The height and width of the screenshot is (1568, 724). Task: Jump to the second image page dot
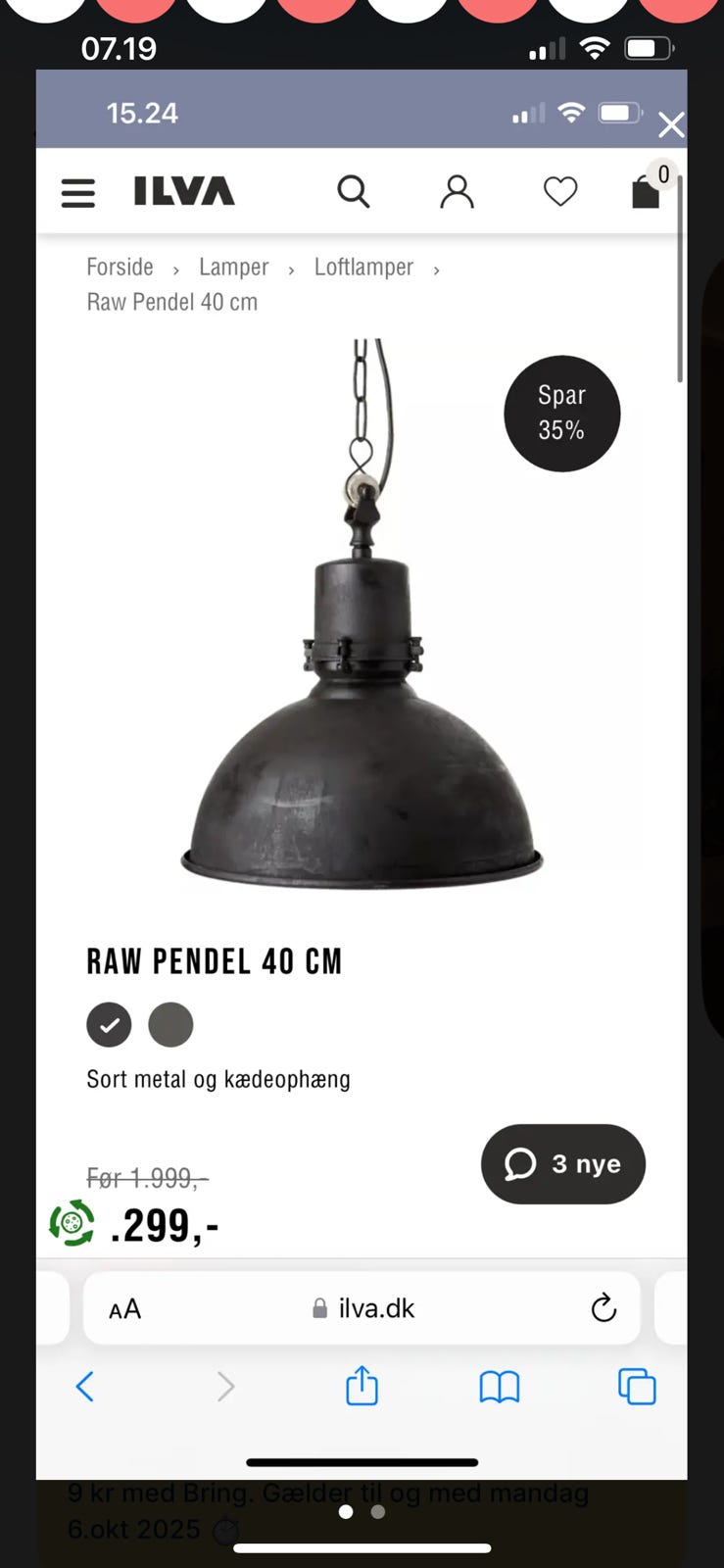[378, 1512]
